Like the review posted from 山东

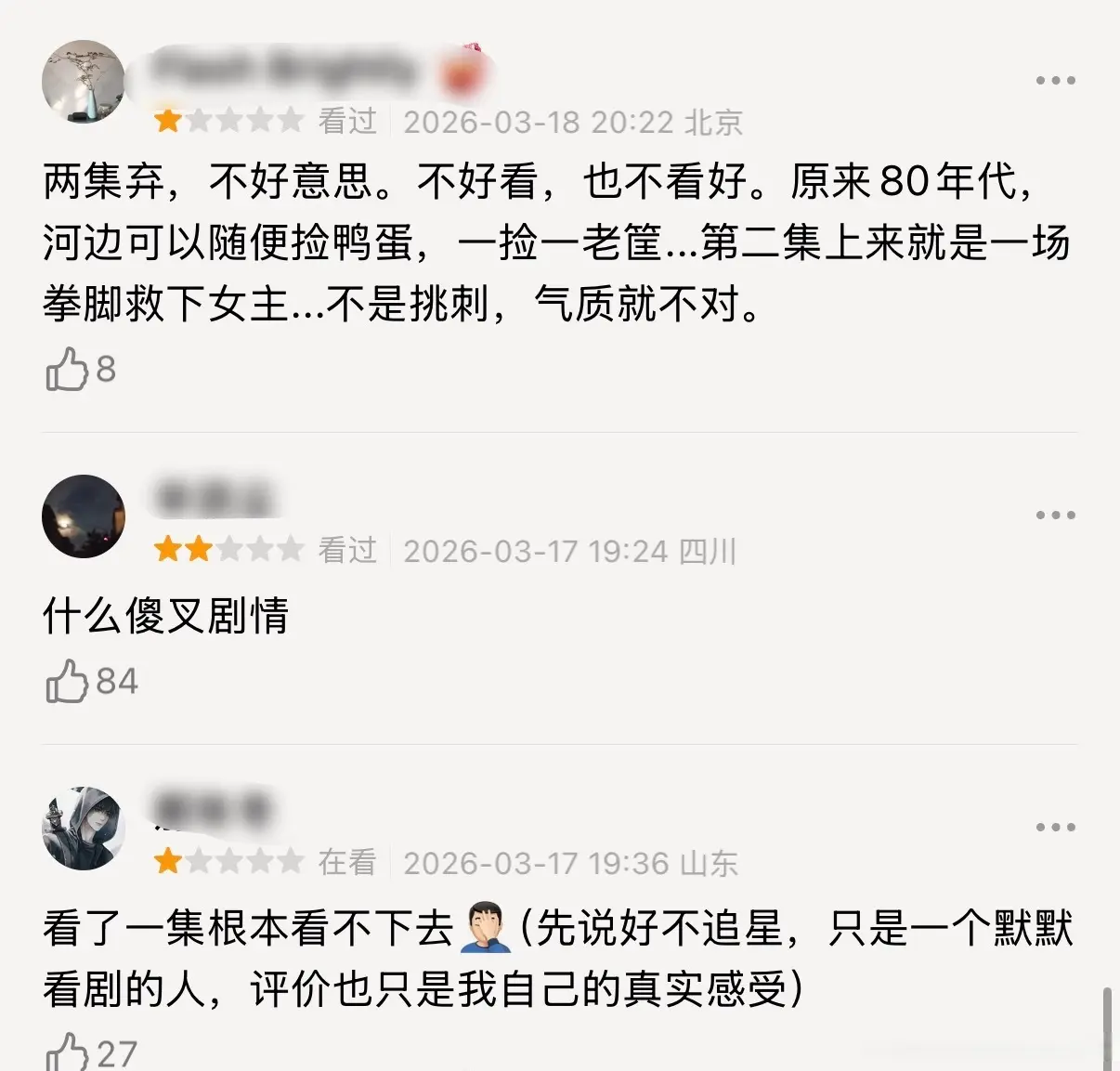pos(67,1052)
